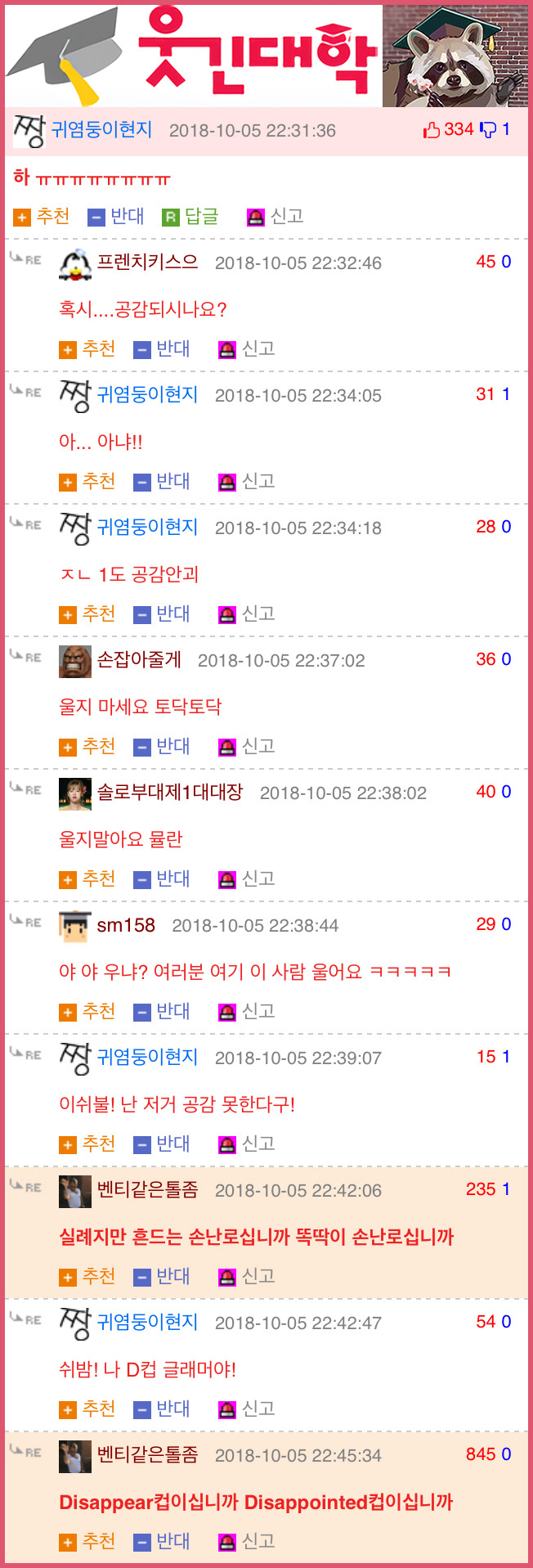Report the reply ㅈㄴ 1도 공감안괴
Screen dimensions: 533x1568
pos(247,614)
